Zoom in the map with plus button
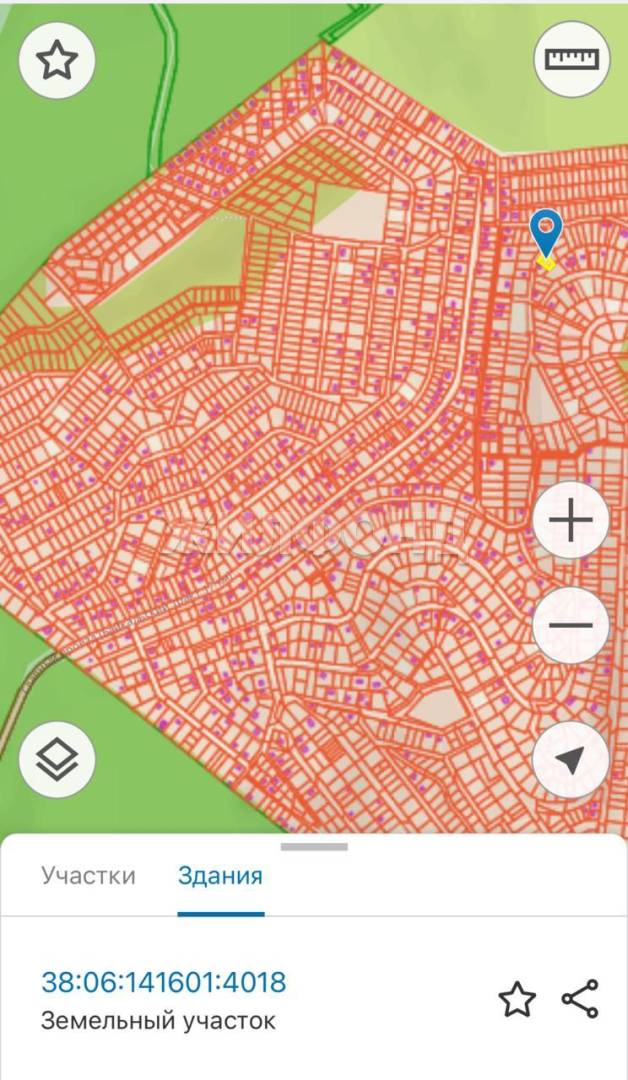This screenshot has height=1080, width=628. pyautogui.click(x=571, y=520)
